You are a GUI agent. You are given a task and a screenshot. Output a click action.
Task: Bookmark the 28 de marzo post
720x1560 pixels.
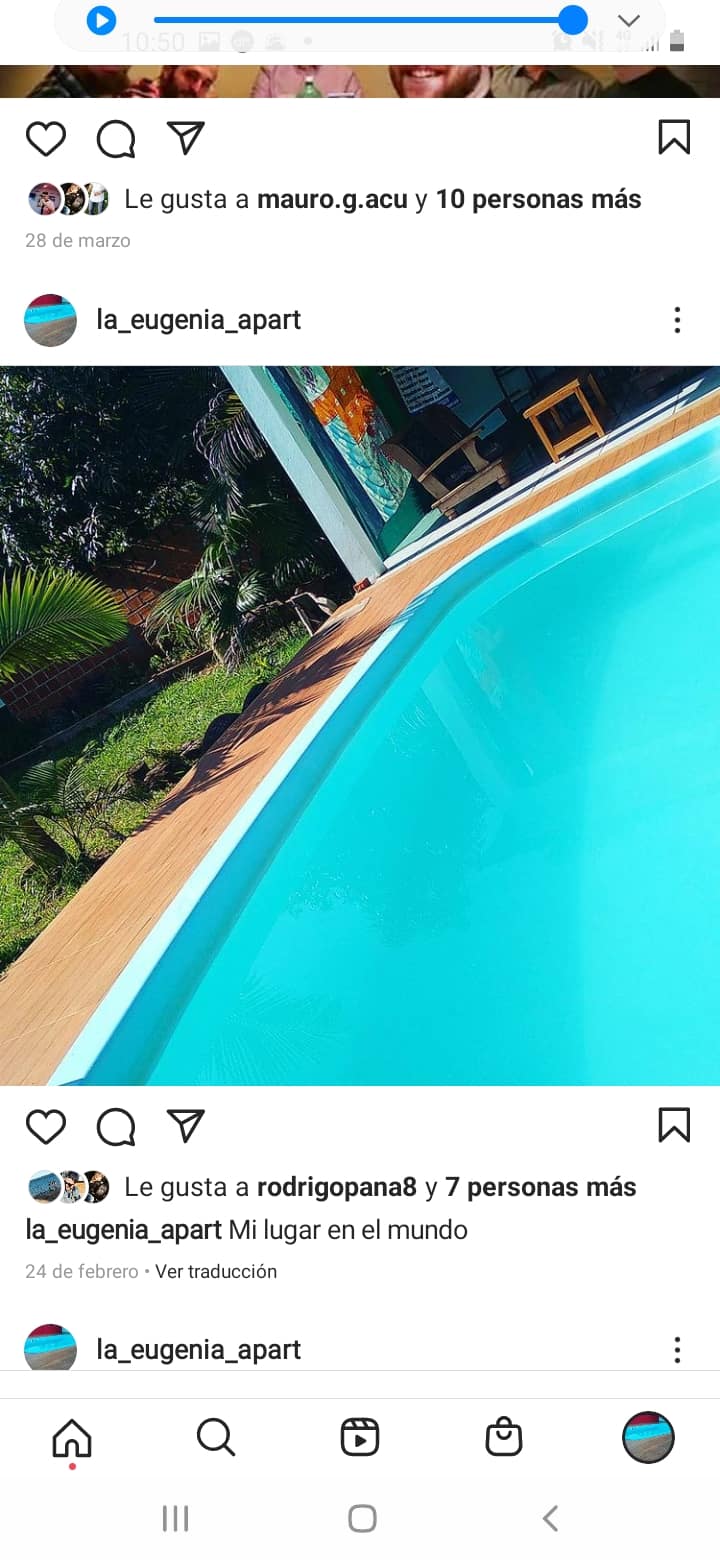tap(674, 137)
